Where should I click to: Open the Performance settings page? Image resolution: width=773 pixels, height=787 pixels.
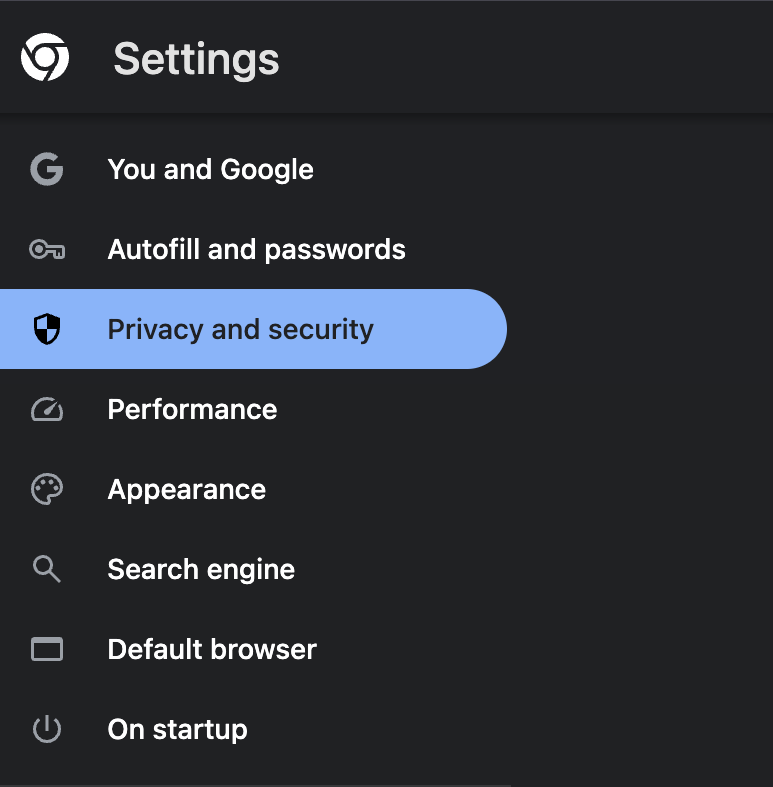192,409
